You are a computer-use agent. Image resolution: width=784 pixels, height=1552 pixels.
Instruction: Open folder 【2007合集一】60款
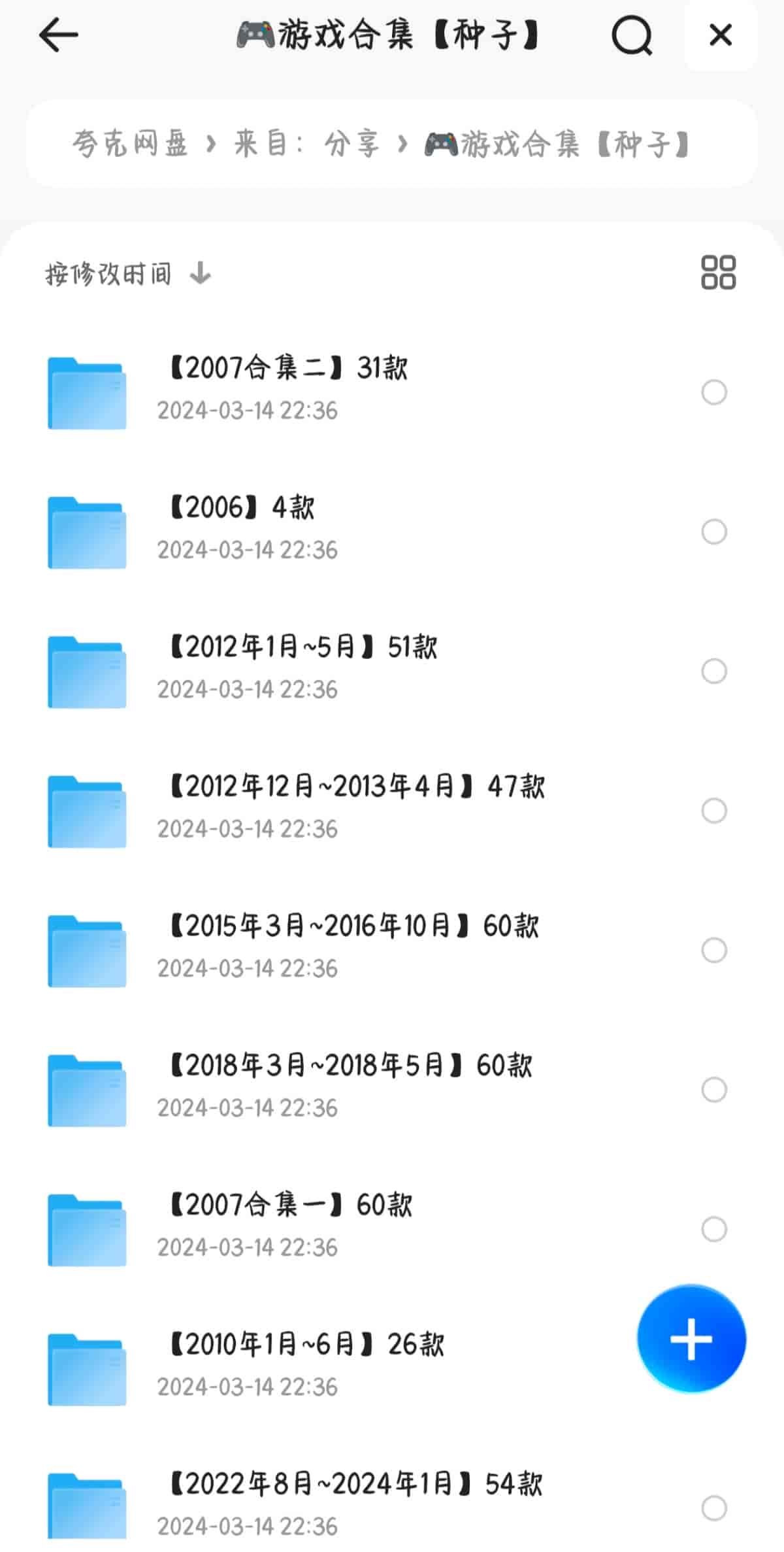tap(290, 1205)
